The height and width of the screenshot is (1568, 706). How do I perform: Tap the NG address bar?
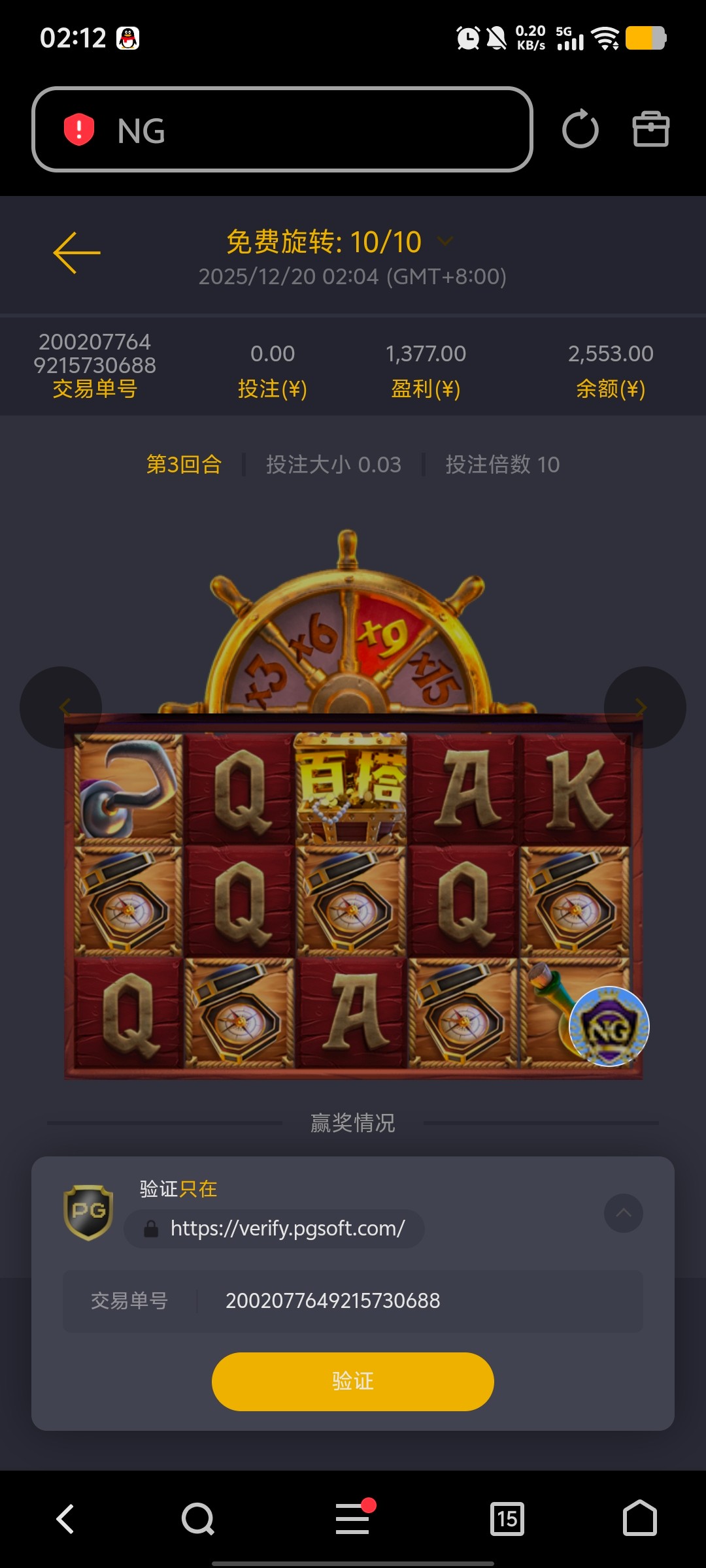click(x=281, y=129)
